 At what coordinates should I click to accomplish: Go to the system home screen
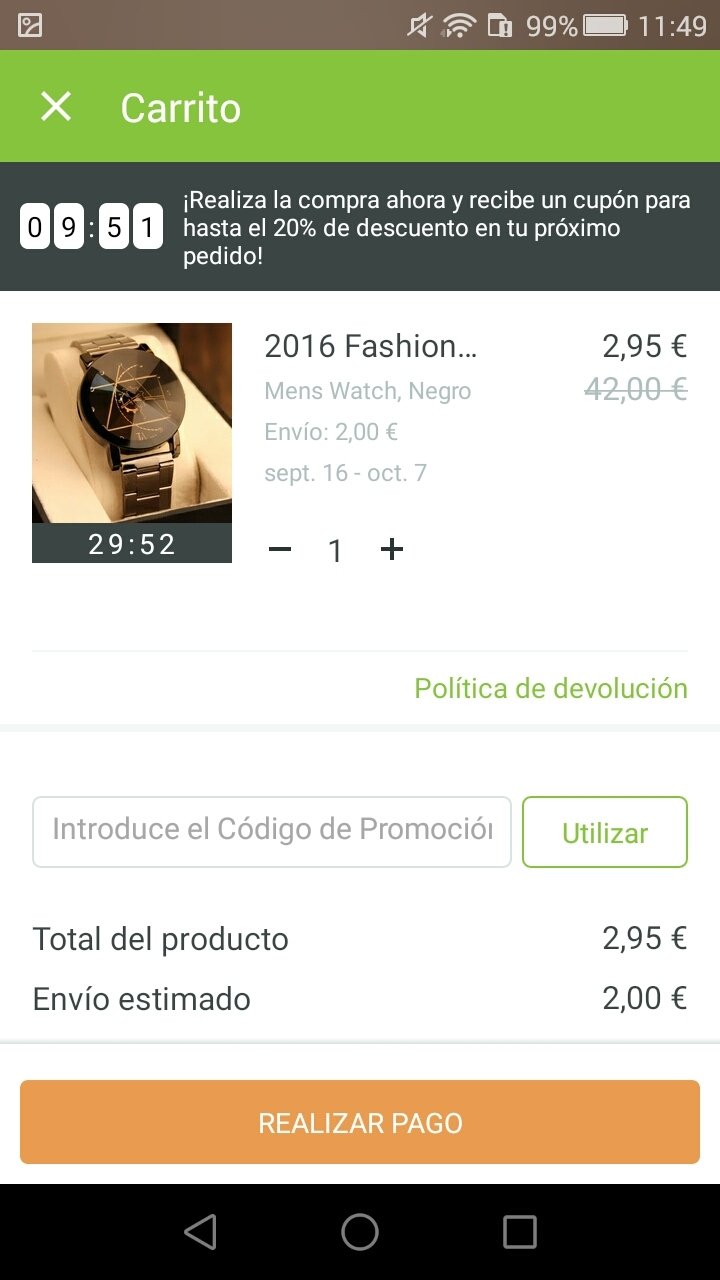(360, 1232)
